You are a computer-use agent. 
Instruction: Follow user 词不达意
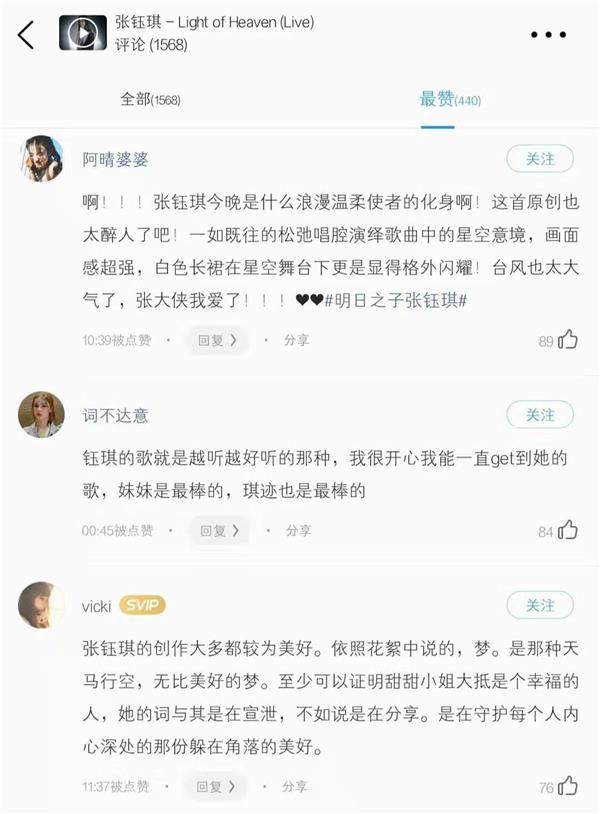click(x=539, y=414)
